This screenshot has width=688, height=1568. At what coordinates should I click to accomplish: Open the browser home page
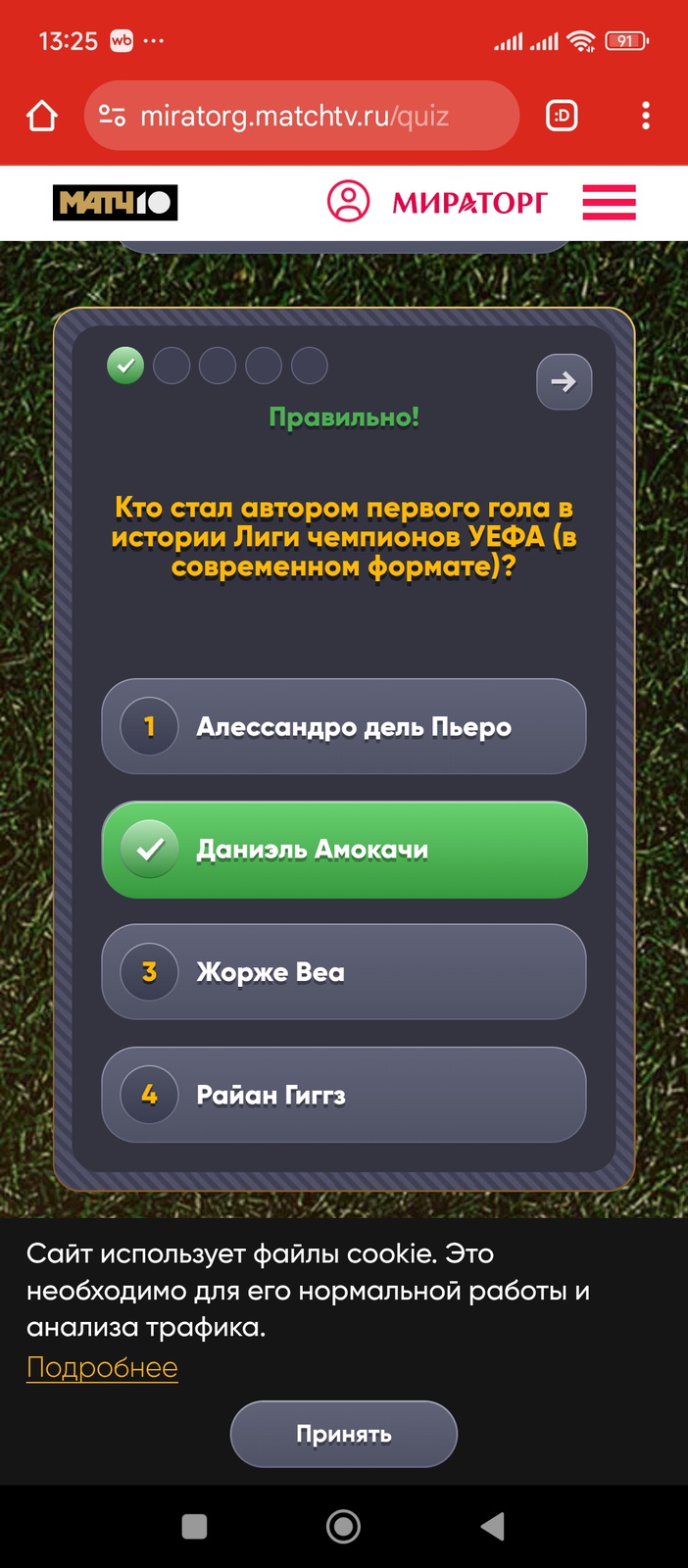pos(42,116)
